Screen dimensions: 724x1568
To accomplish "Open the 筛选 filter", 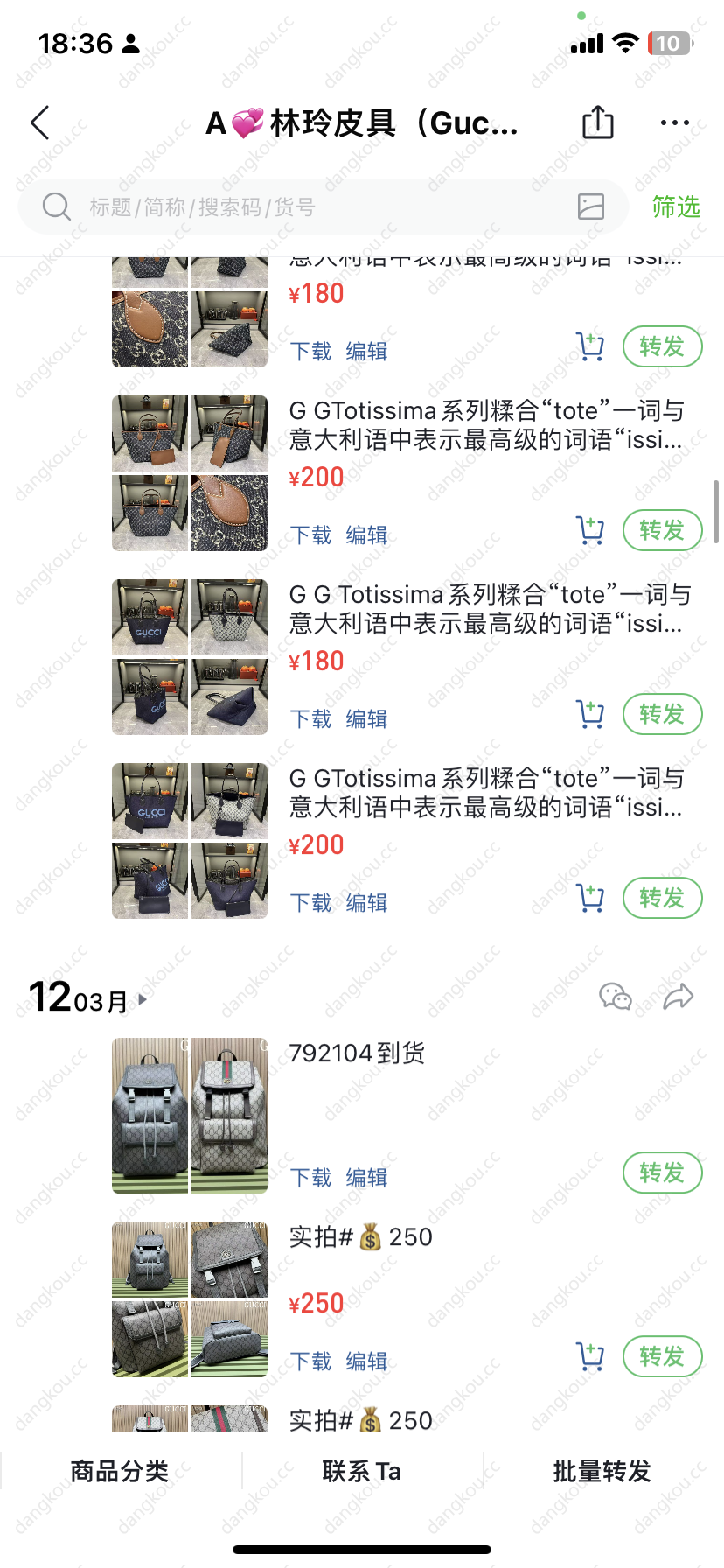I will click(x=676, y=207).
